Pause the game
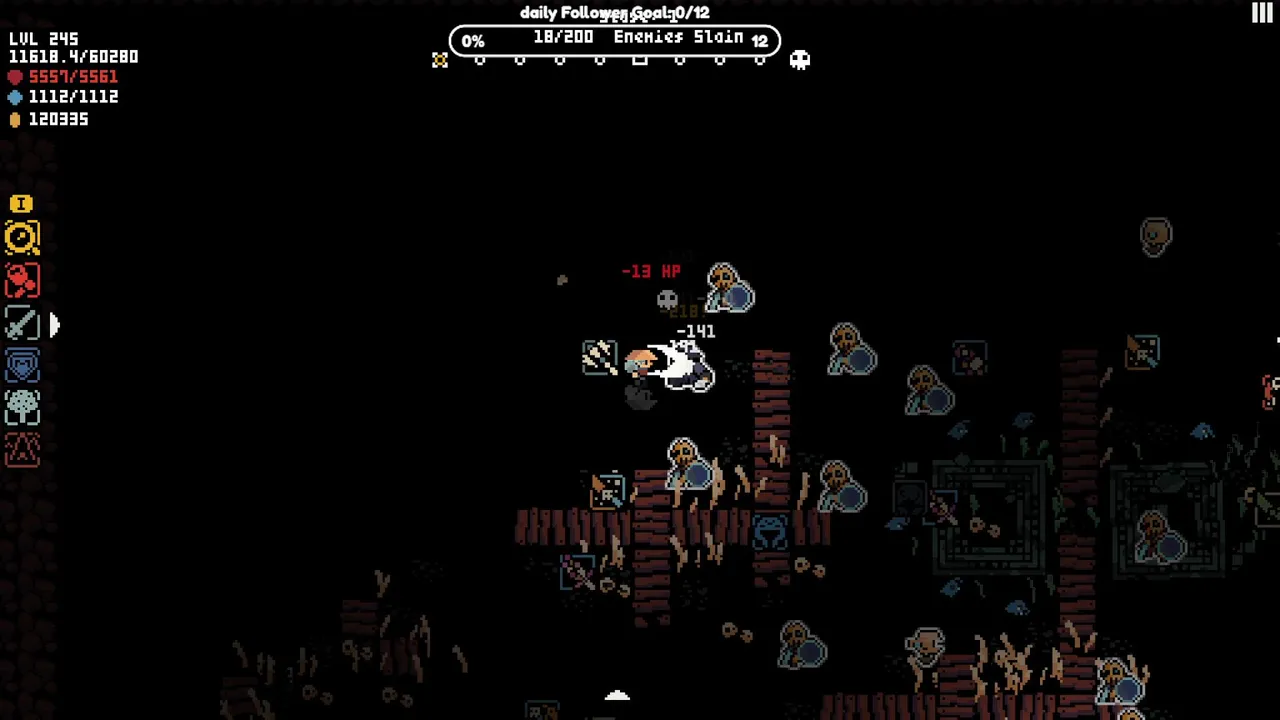Image resolution: width=1280 pixels, height=720 pixels. tap(1262, 13)
